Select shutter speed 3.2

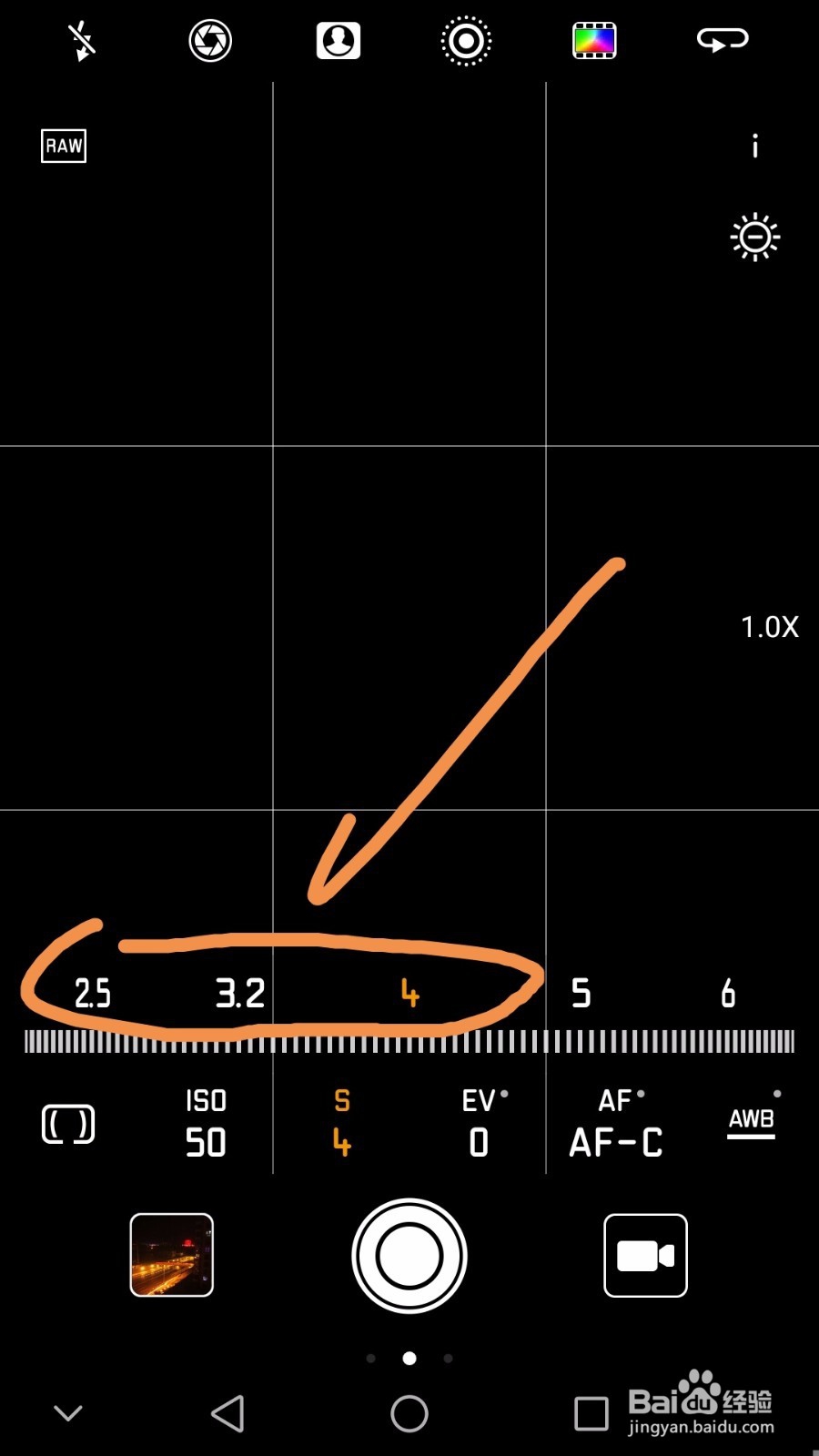(240, 993)
